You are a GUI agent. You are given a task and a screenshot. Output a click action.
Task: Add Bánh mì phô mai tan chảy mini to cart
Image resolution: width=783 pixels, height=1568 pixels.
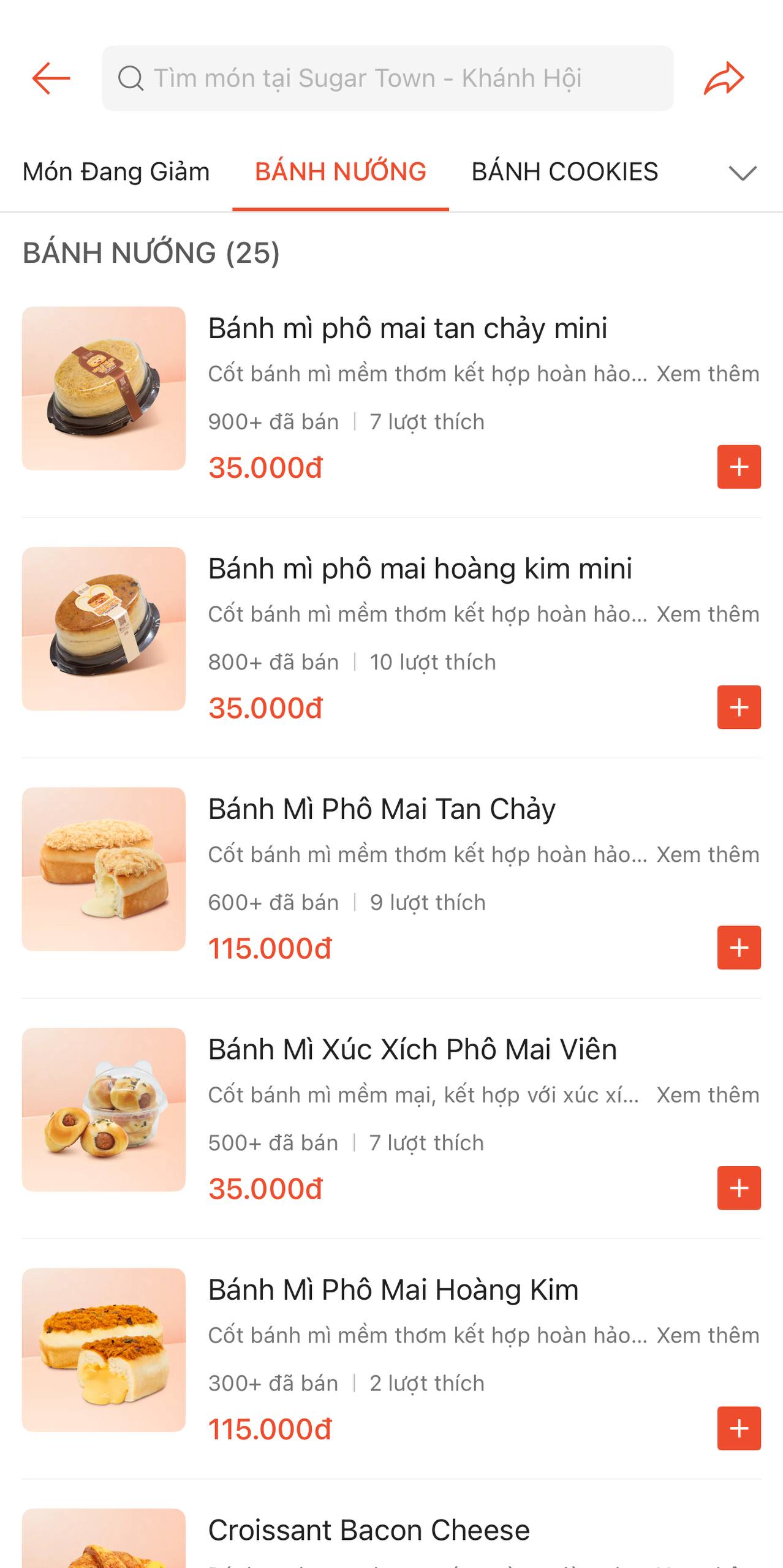coord(738,466)
